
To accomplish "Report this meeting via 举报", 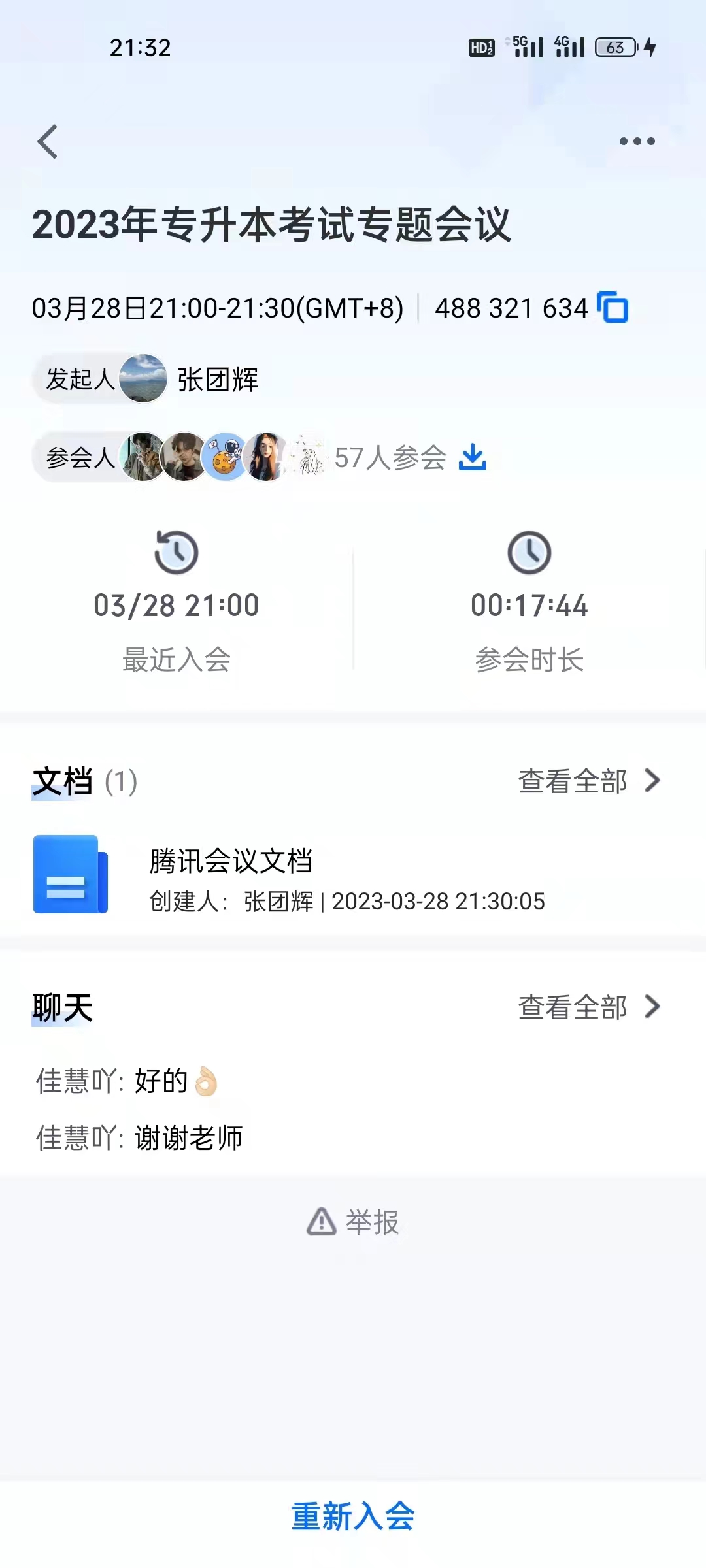I will 353,1222.
